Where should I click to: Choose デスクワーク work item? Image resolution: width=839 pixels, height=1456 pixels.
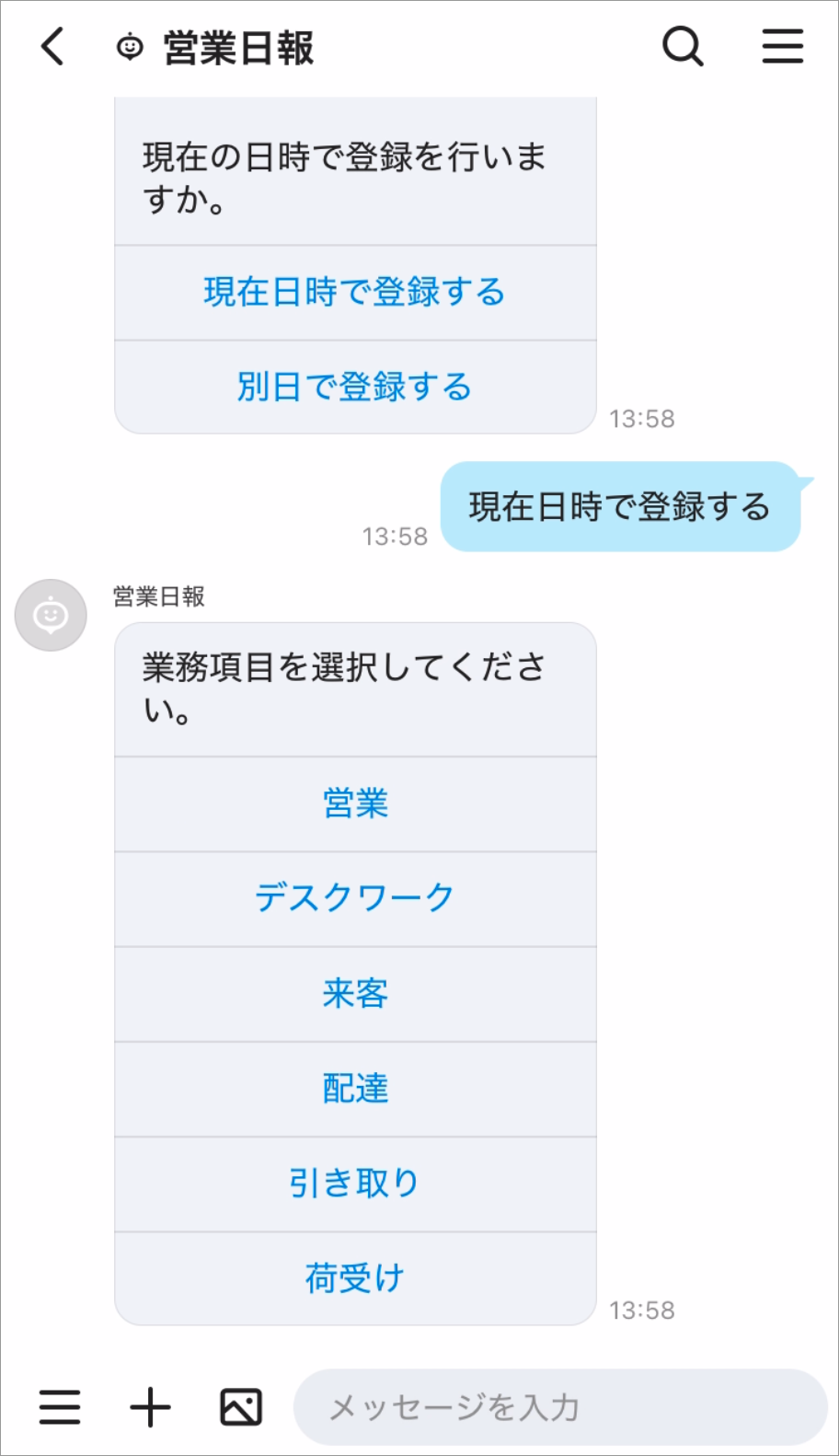point(355,898)
